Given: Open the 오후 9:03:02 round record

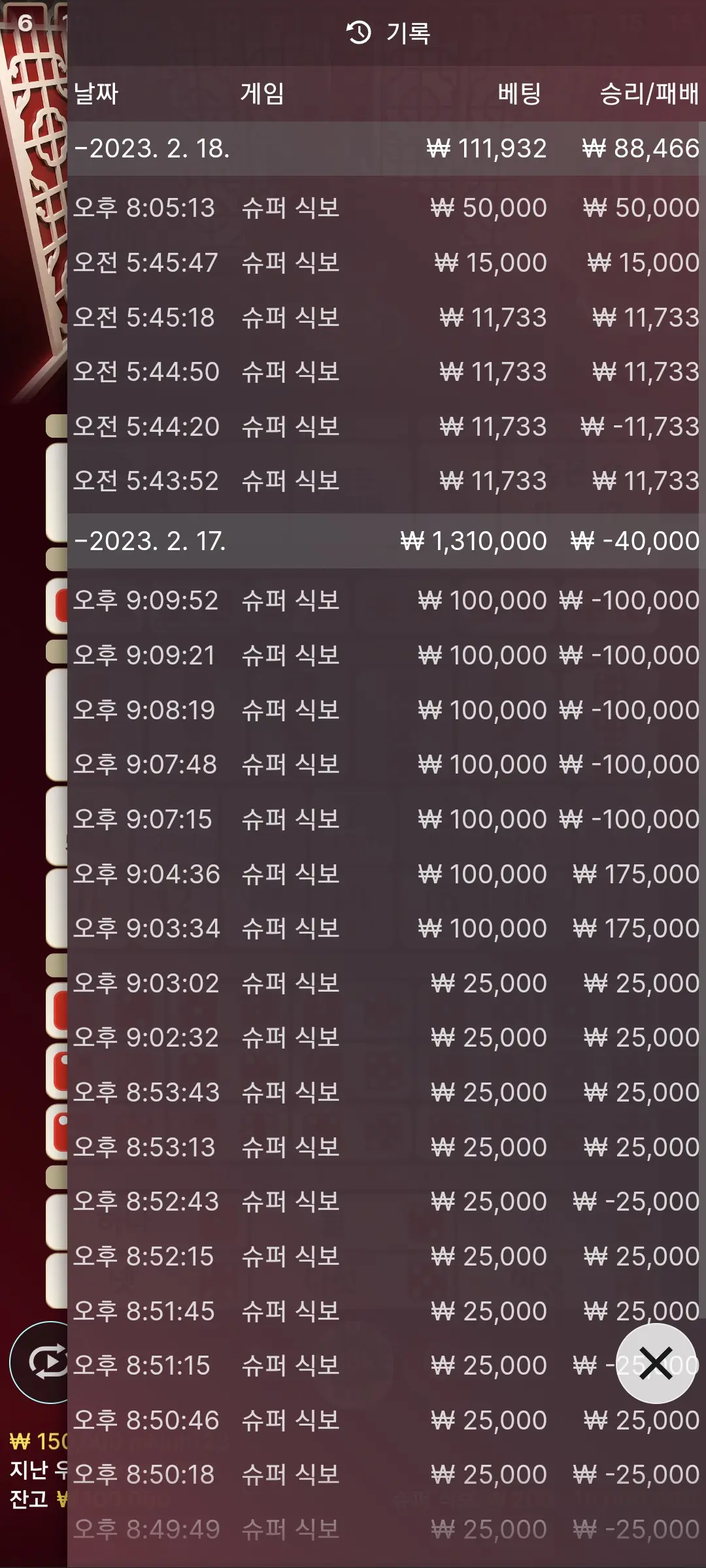Looking at the screenshot, I should (386, 983).
